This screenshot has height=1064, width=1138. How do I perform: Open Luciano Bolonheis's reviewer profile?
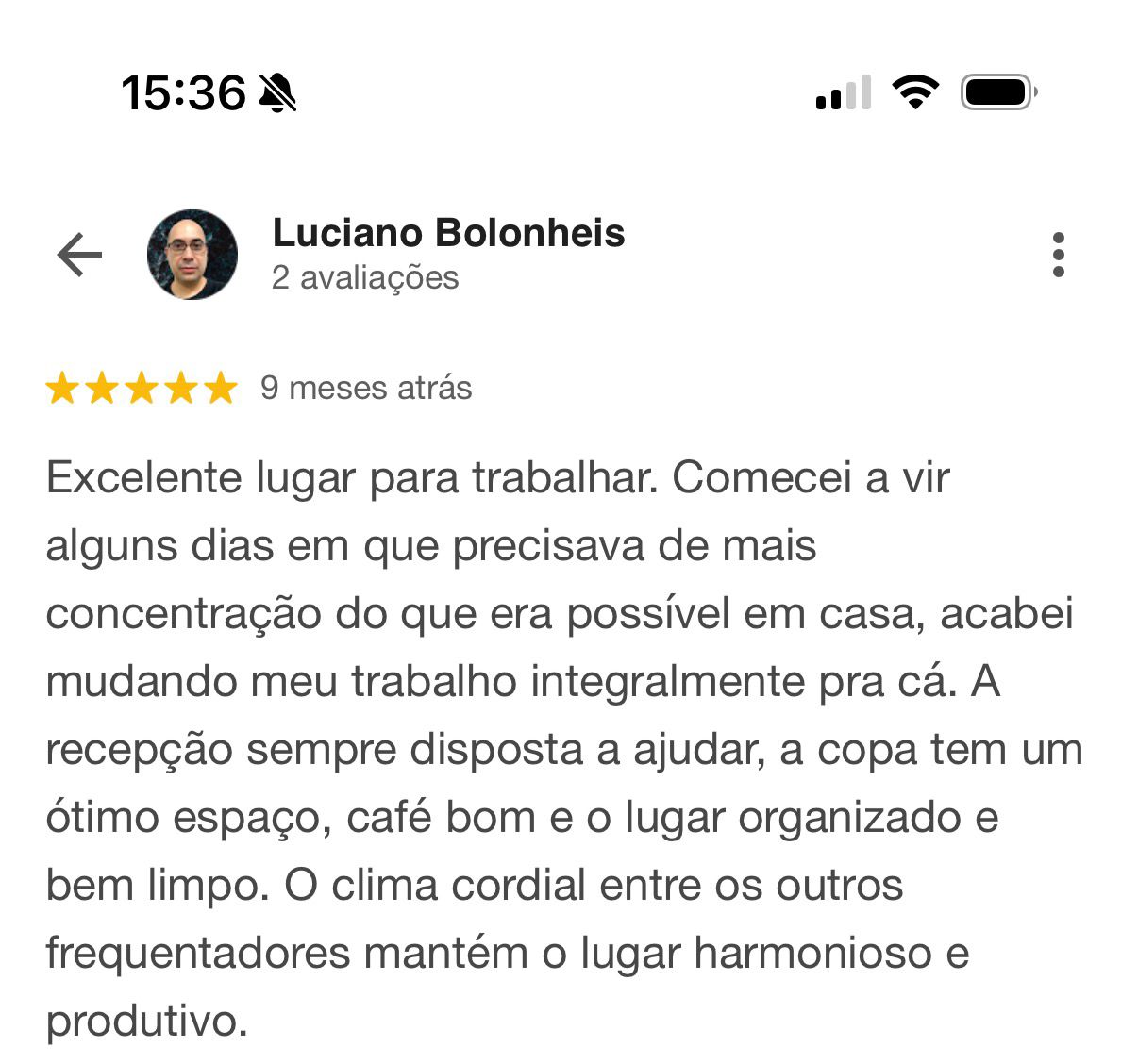tap(447, 234)
